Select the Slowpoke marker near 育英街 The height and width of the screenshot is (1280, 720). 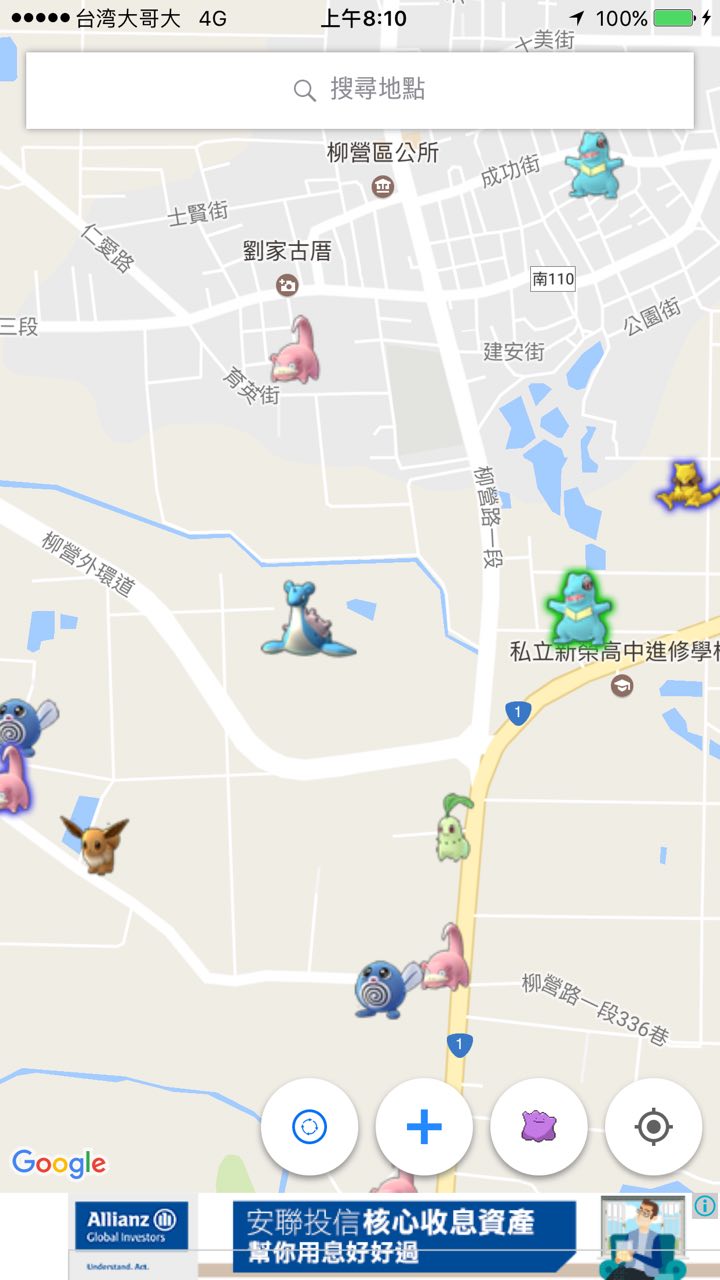point(296,351)
